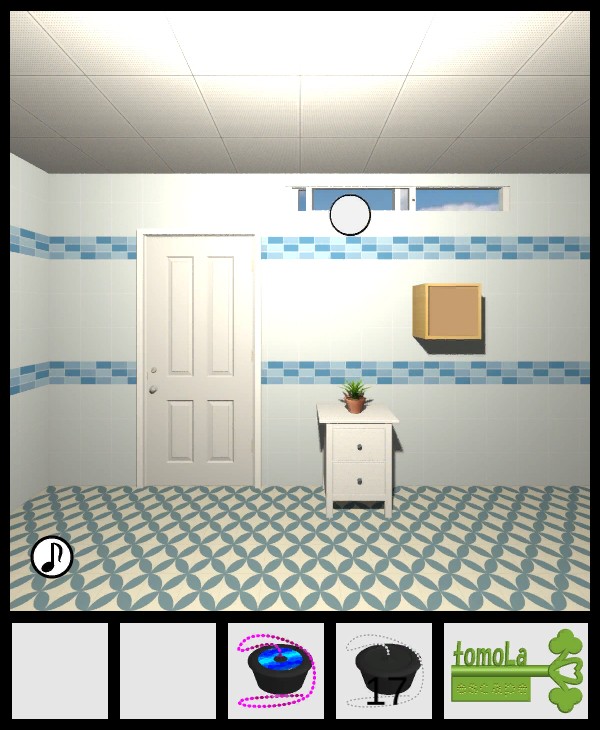This screenshot has width=600, height=730.
Task: Toggle the music note sound button
Action: coord(52,557)
